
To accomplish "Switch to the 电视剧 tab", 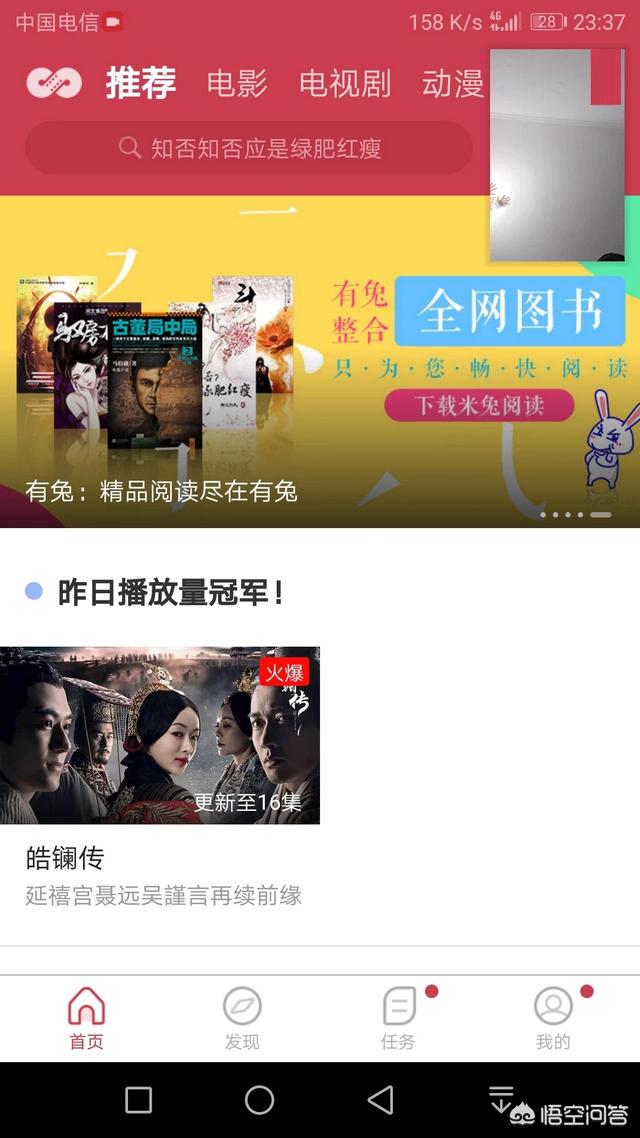I will click(x=345, y=83).
